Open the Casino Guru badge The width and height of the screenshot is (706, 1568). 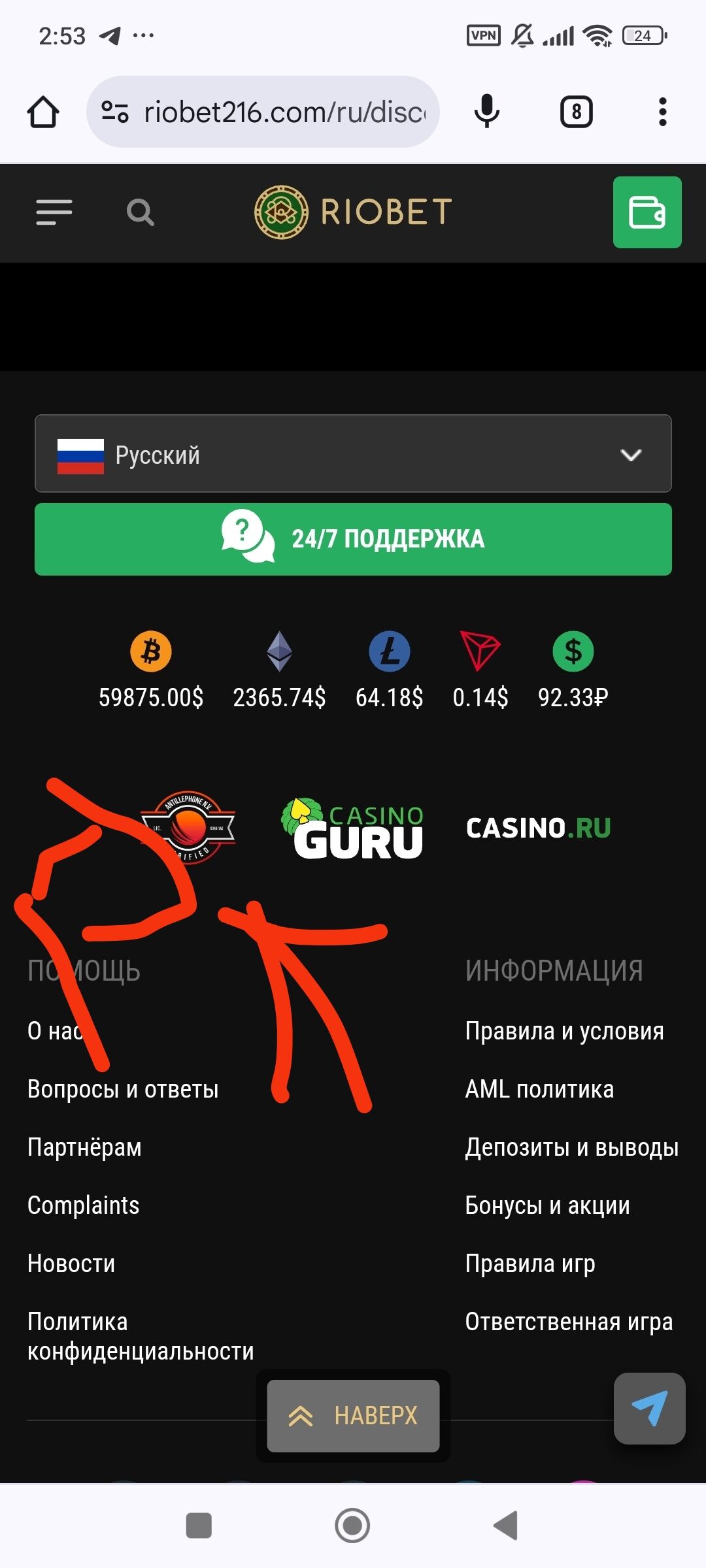pos(353,828)
